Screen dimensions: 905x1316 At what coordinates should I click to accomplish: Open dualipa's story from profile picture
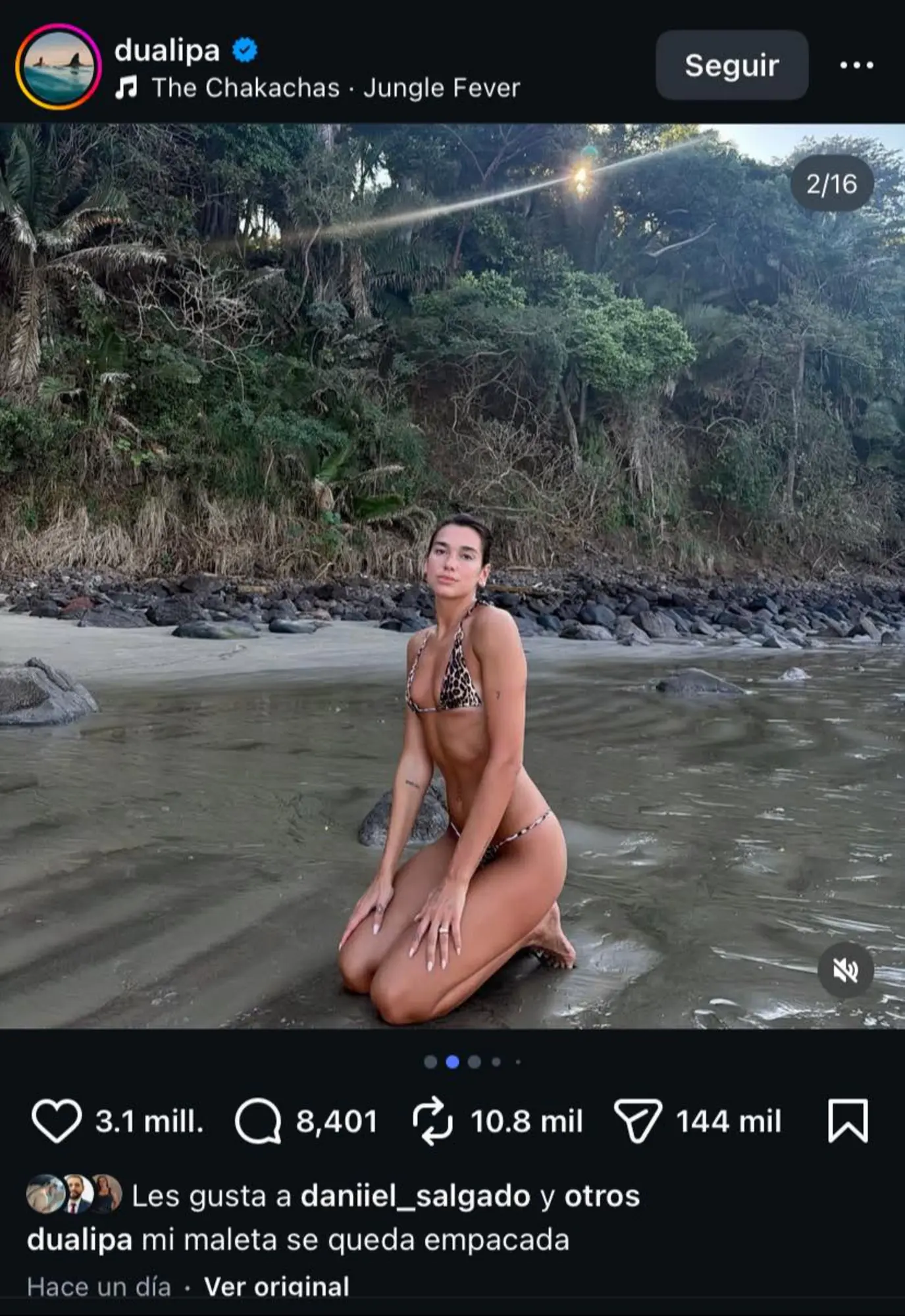pos(59,66)
